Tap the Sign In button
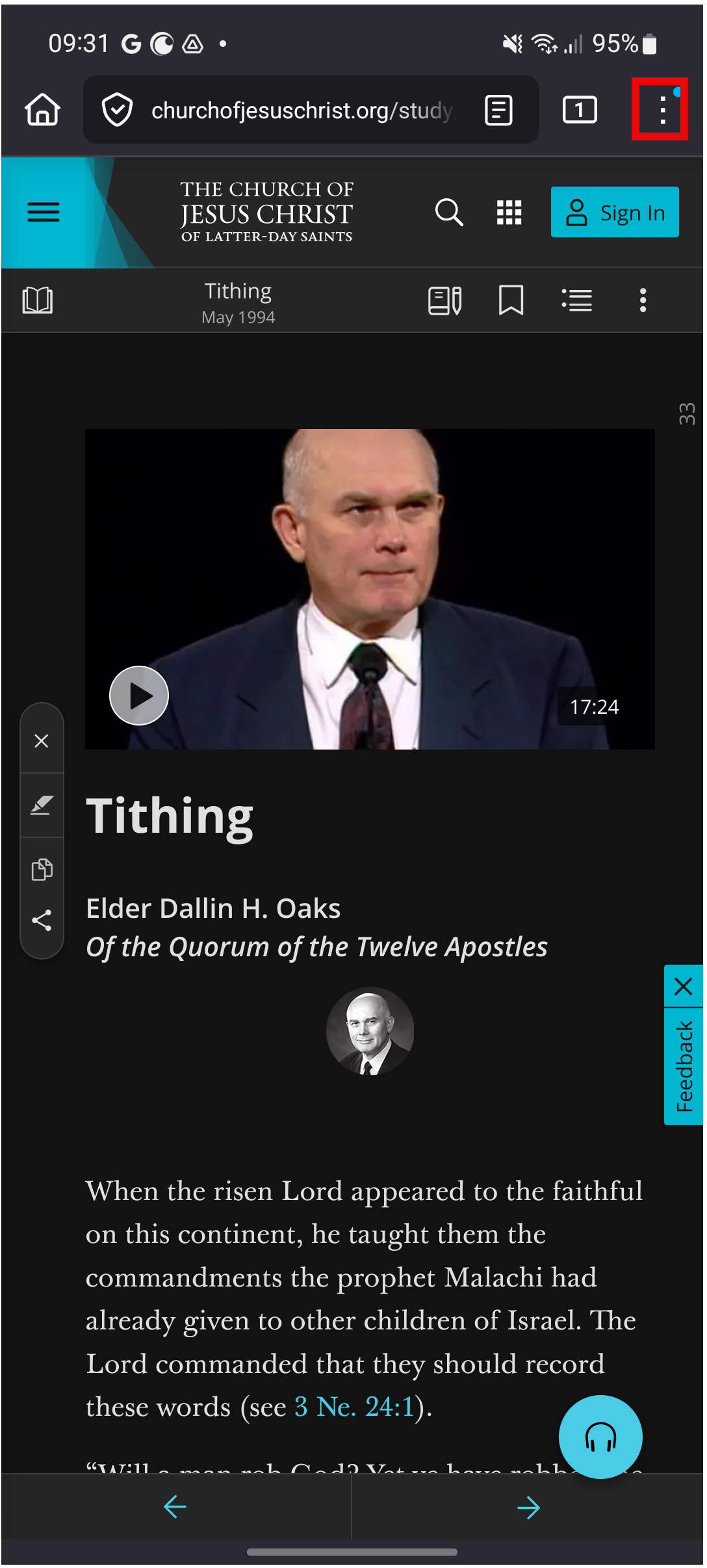This screenshot has width=707, height=1568. (x=614, y=213)
